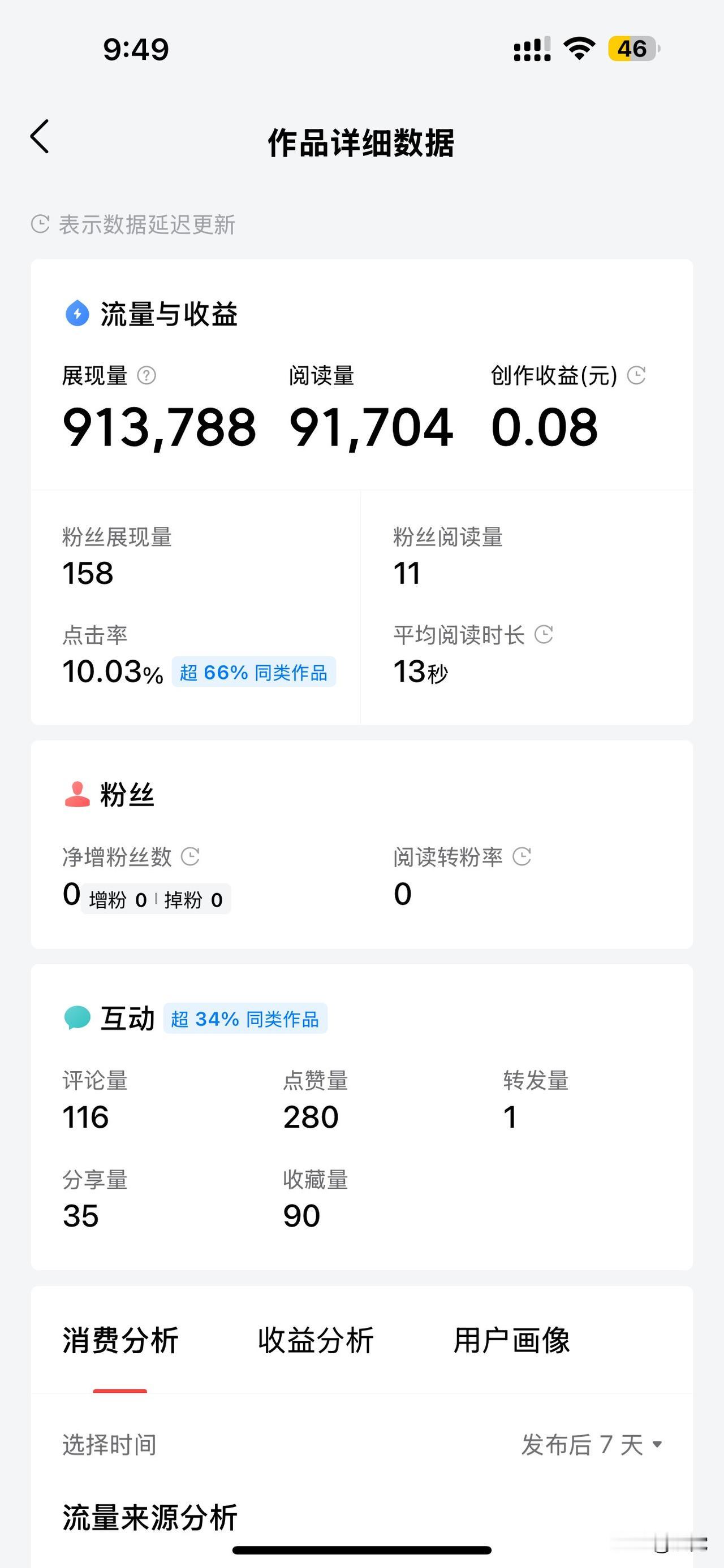Click the 流量与收益 lightning icon
Image resolution: width=724 pixels, height=1568 pixels.
point(78,315)
